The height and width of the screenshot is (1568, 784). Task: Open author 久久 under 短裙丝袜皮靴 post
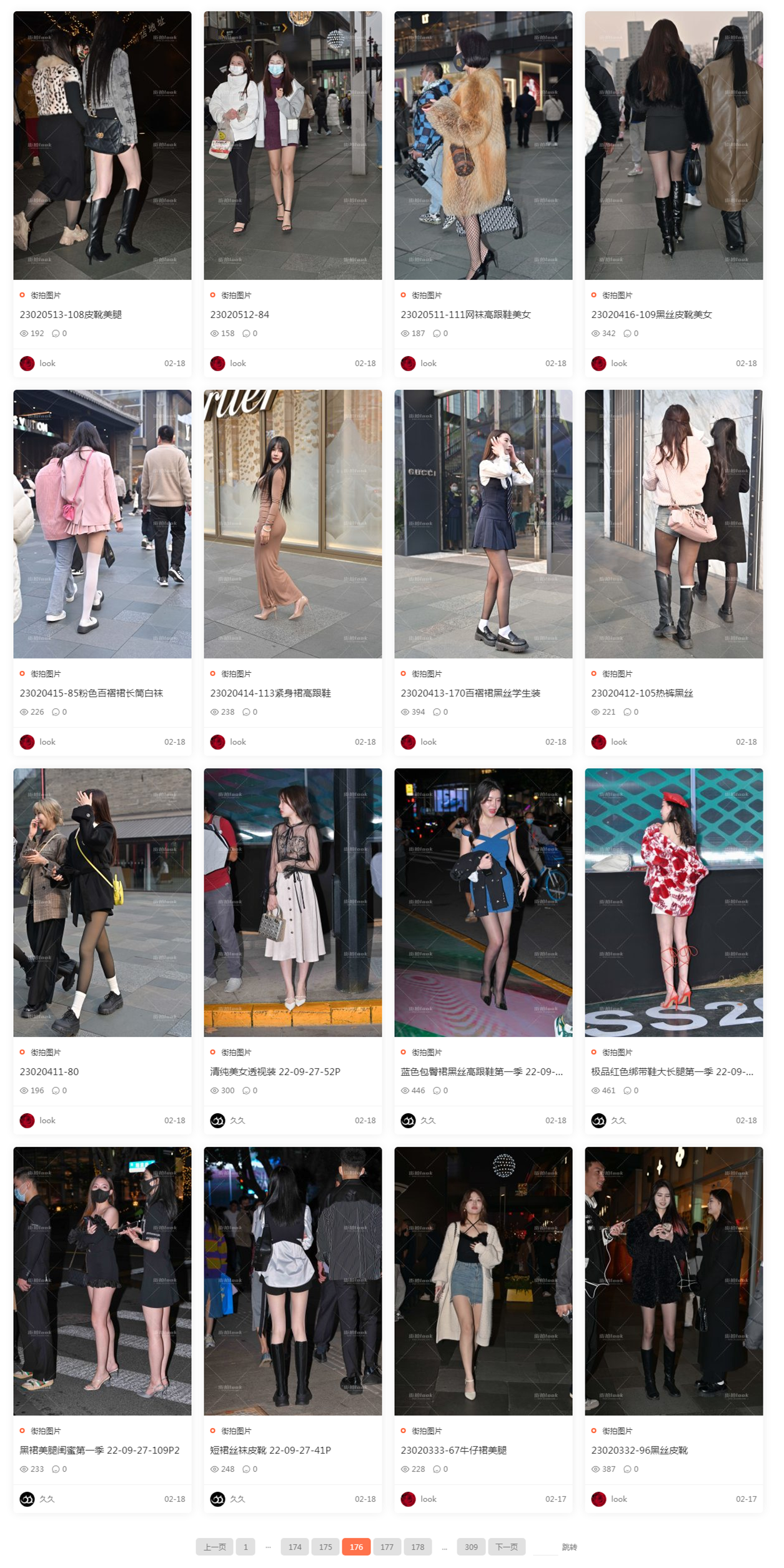[x=237, y=1499]
